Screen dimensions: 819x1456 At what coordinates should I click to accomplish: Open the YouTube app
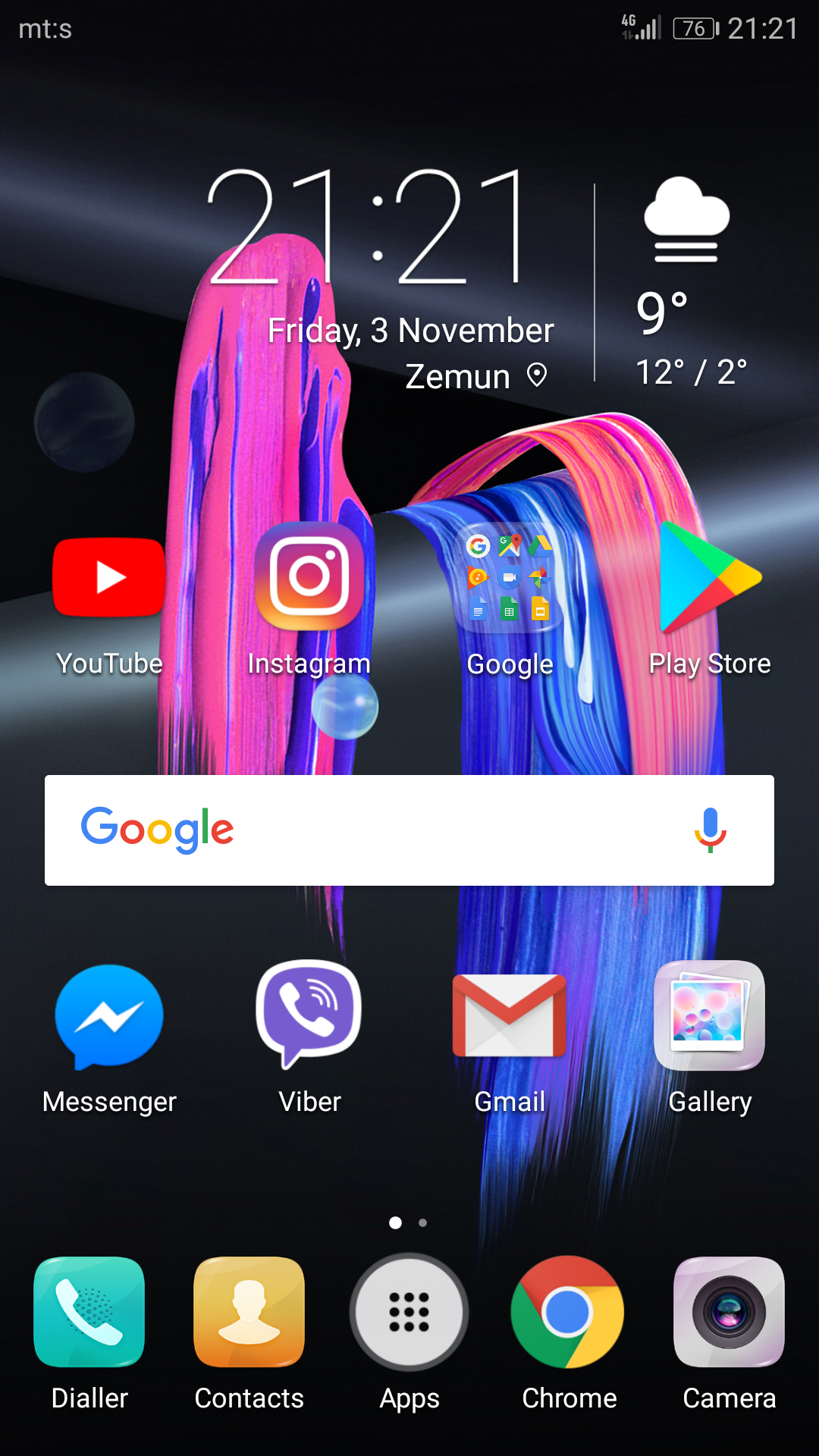109,578
